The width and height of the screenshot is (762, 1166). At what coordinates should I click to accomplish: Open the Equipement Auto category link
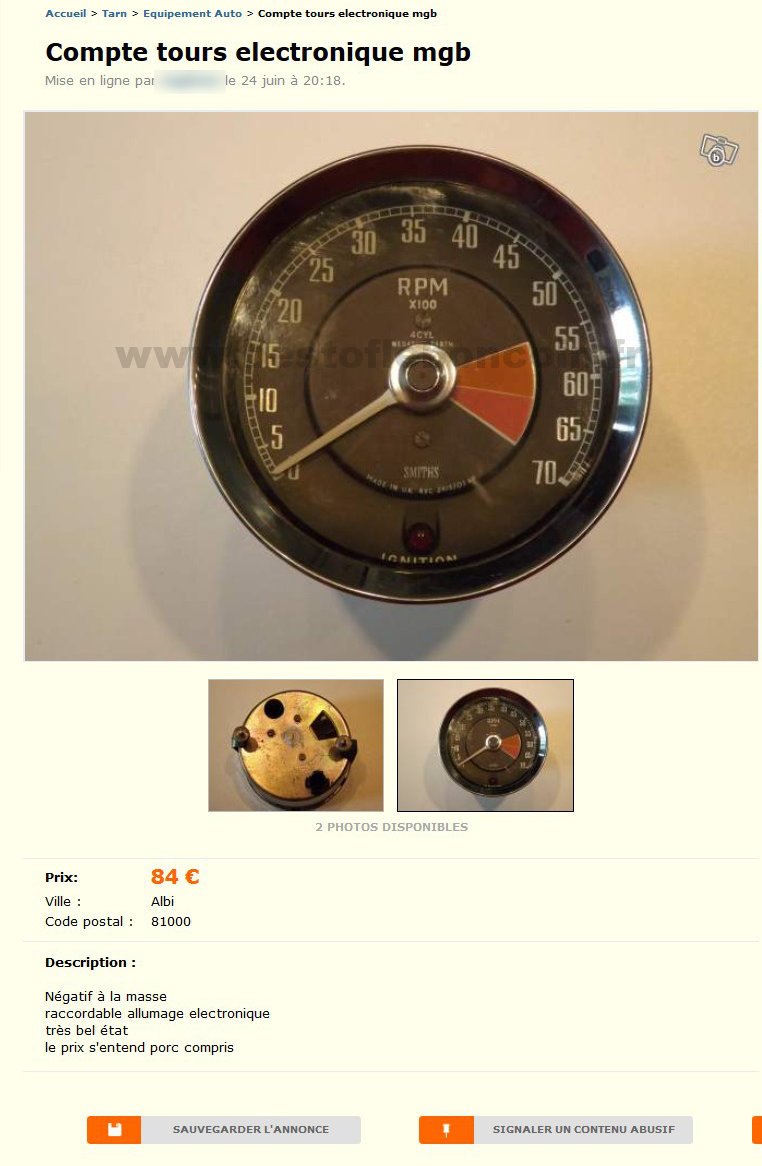click(192, 14)
